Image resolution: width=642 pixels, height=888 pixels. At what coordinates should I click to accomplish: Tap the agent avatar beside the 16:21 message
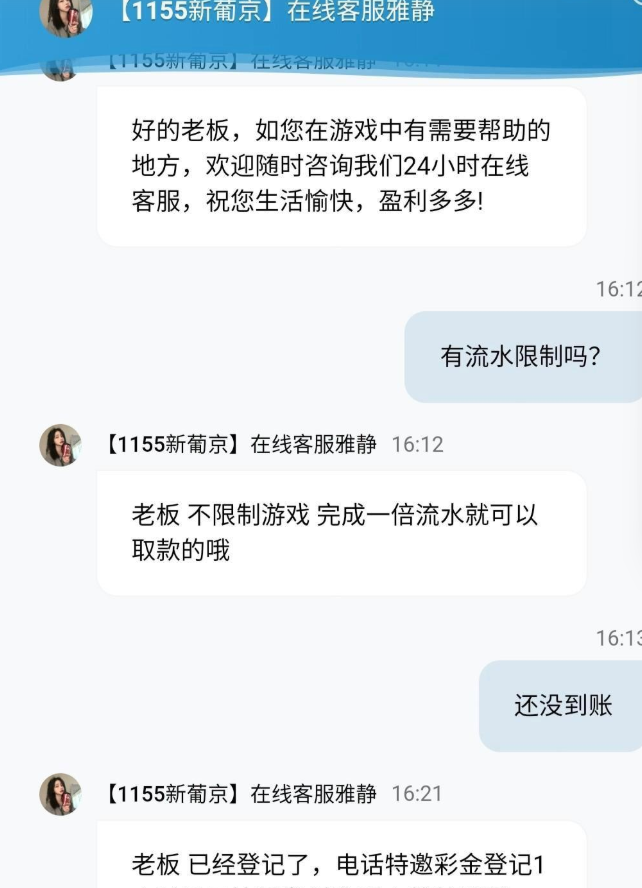coord(60,794)
